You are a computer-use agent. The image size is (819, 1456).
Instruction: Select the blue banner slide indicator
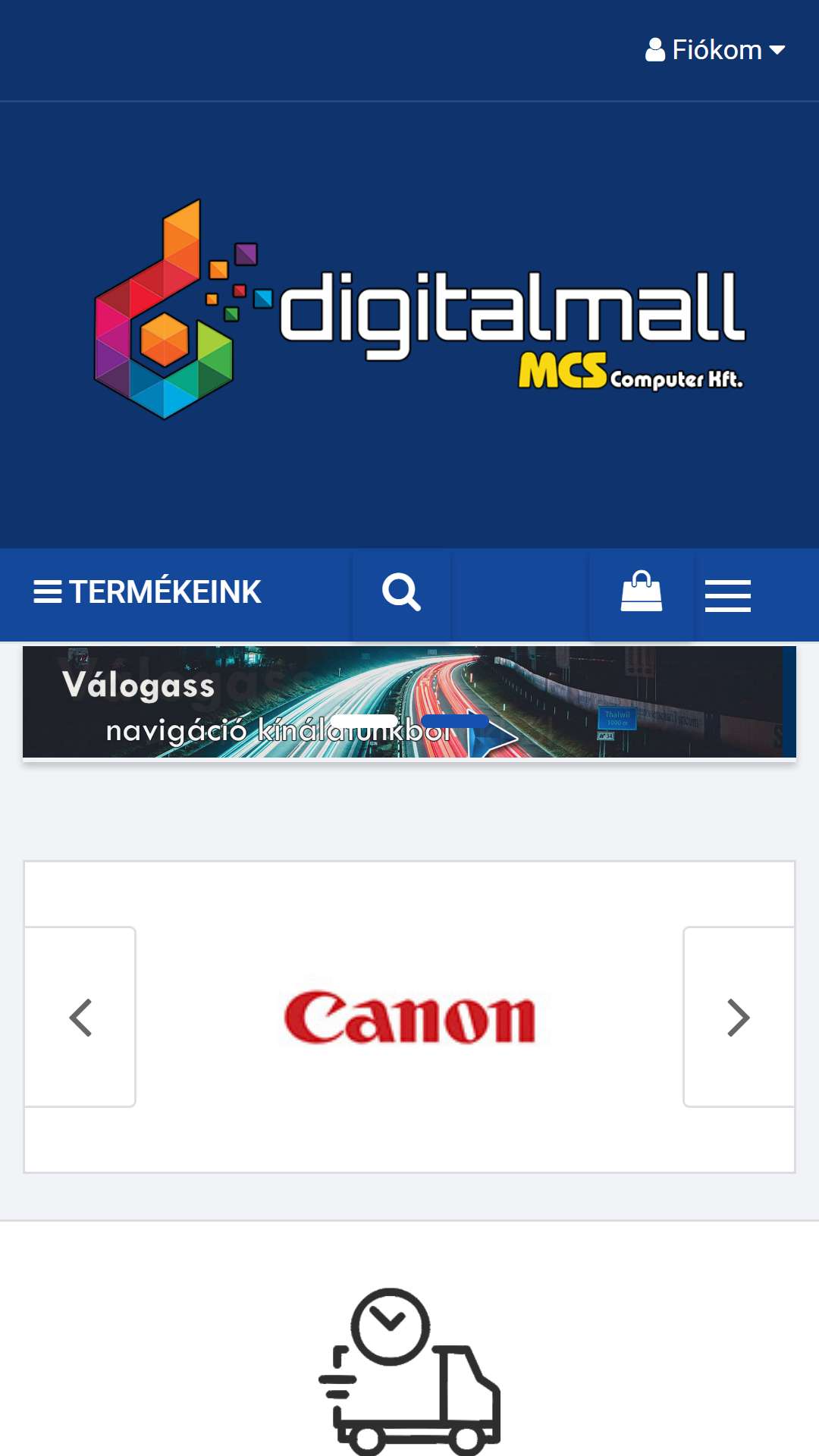coord(455,721)
